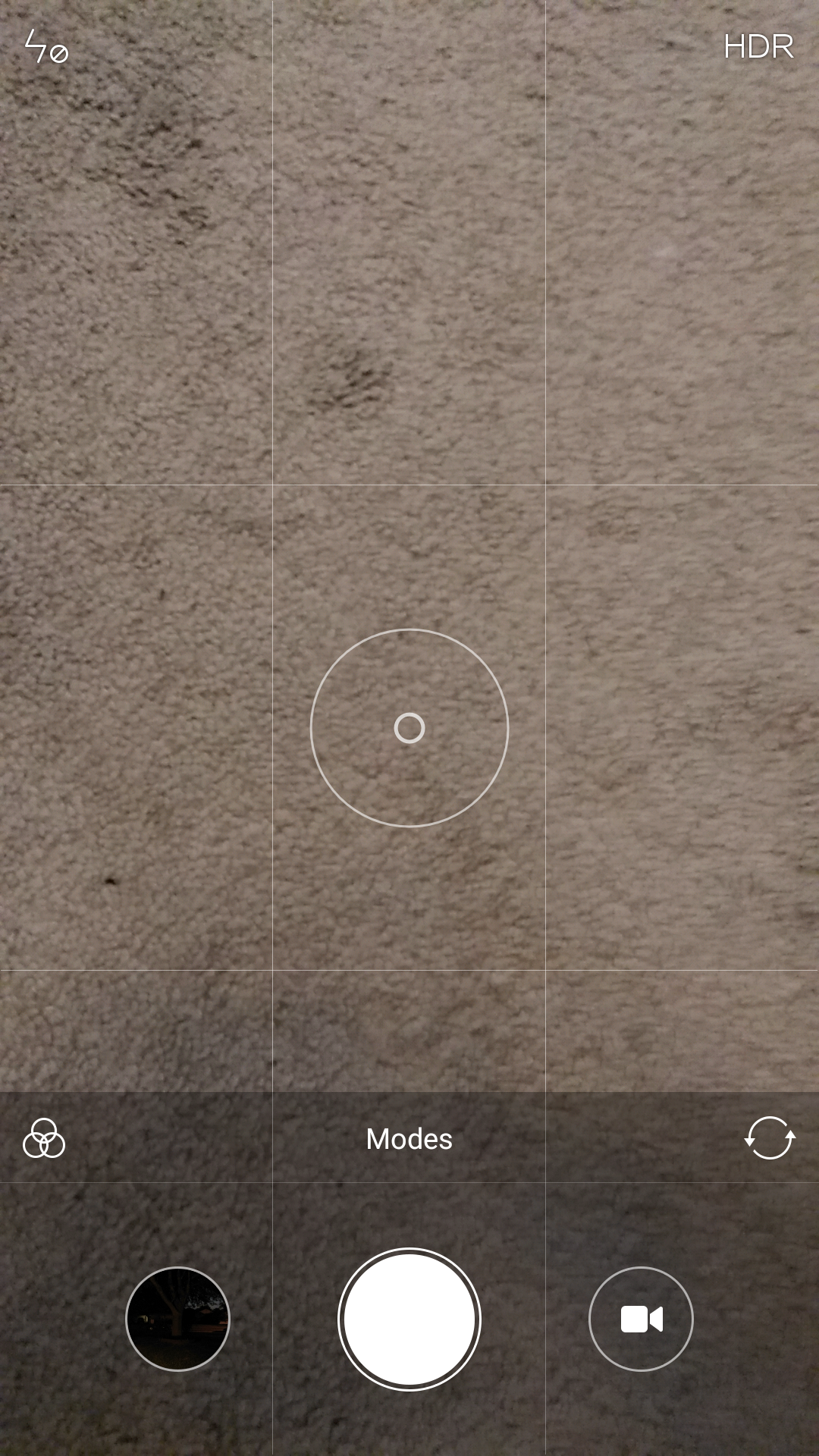Tap the focus ring to refocus
Screen dimensions: 819x1456
tap(409, 728)
